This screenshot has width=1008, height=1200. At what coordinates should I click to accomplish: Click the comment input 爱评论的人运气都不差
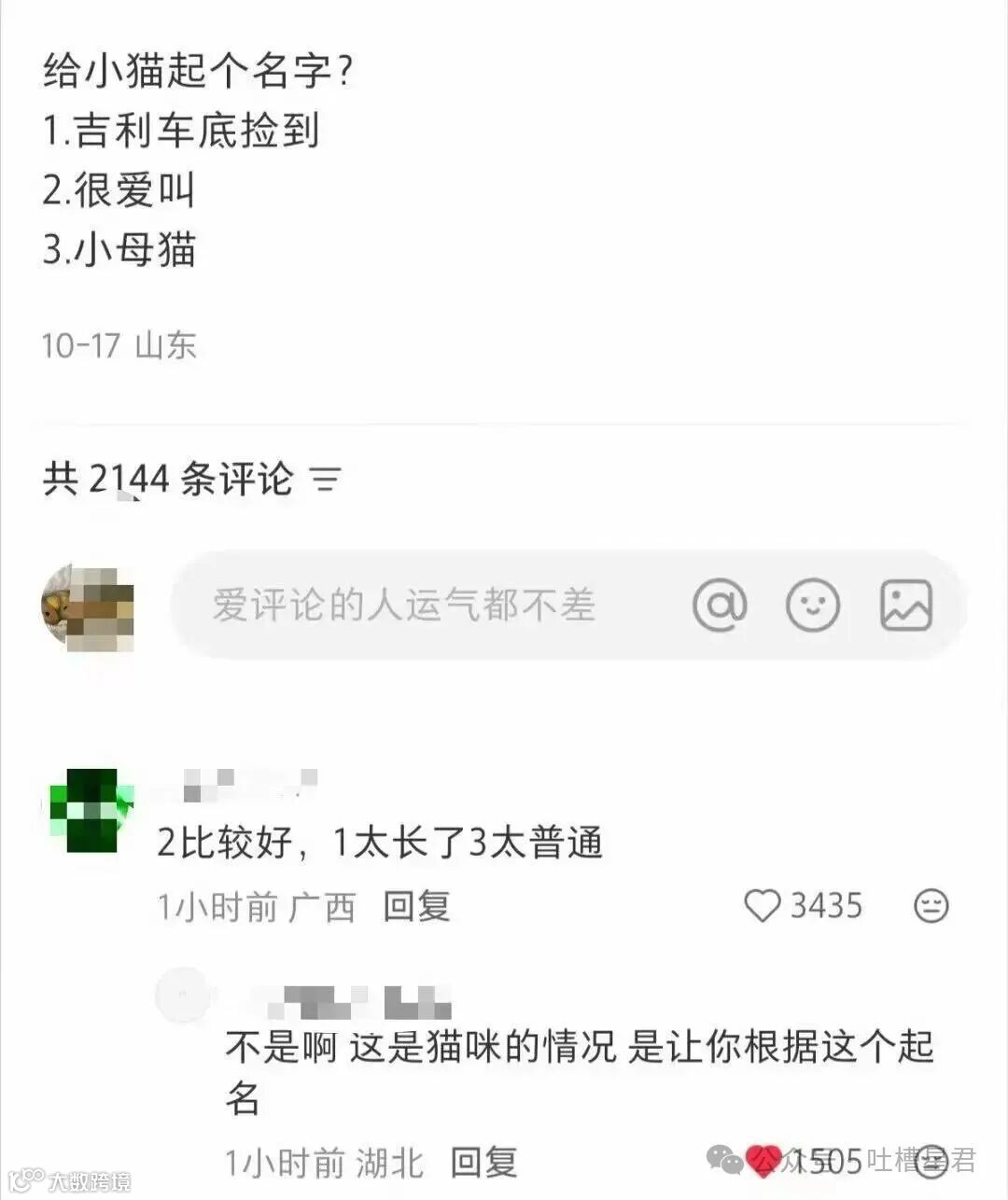click(401, 605)
